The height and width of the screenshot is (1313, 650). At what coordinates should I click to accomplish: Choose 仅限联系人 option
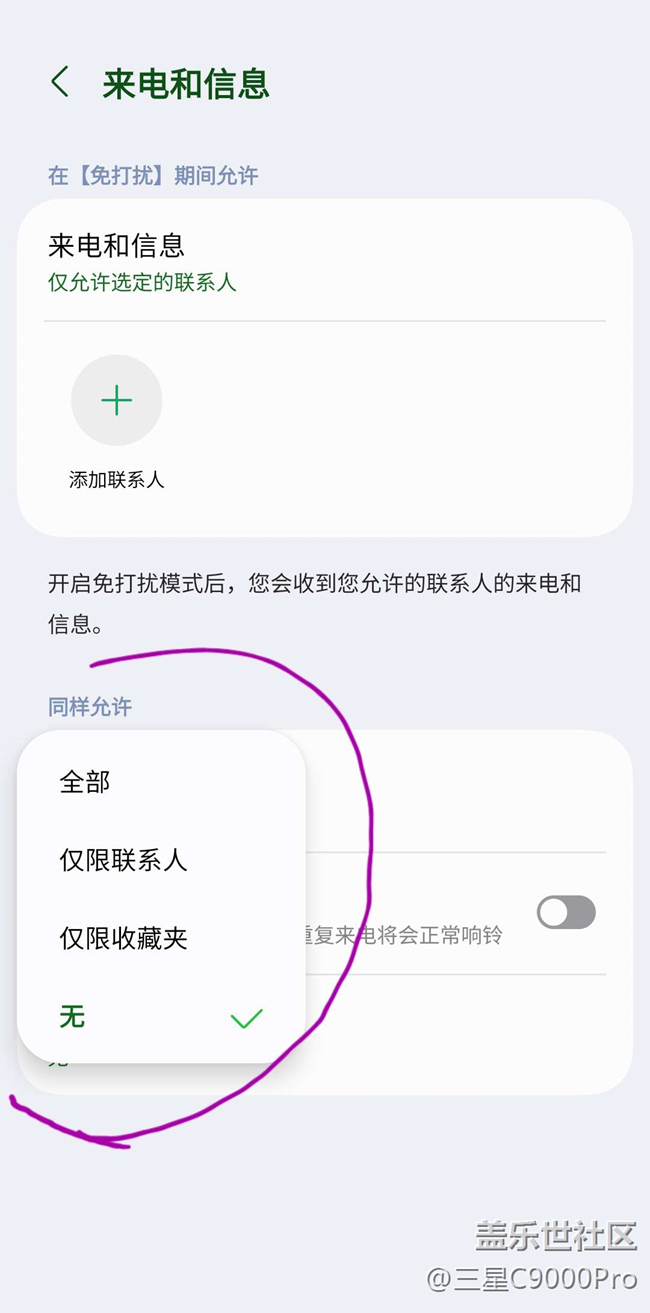click(x=160, y=860)
